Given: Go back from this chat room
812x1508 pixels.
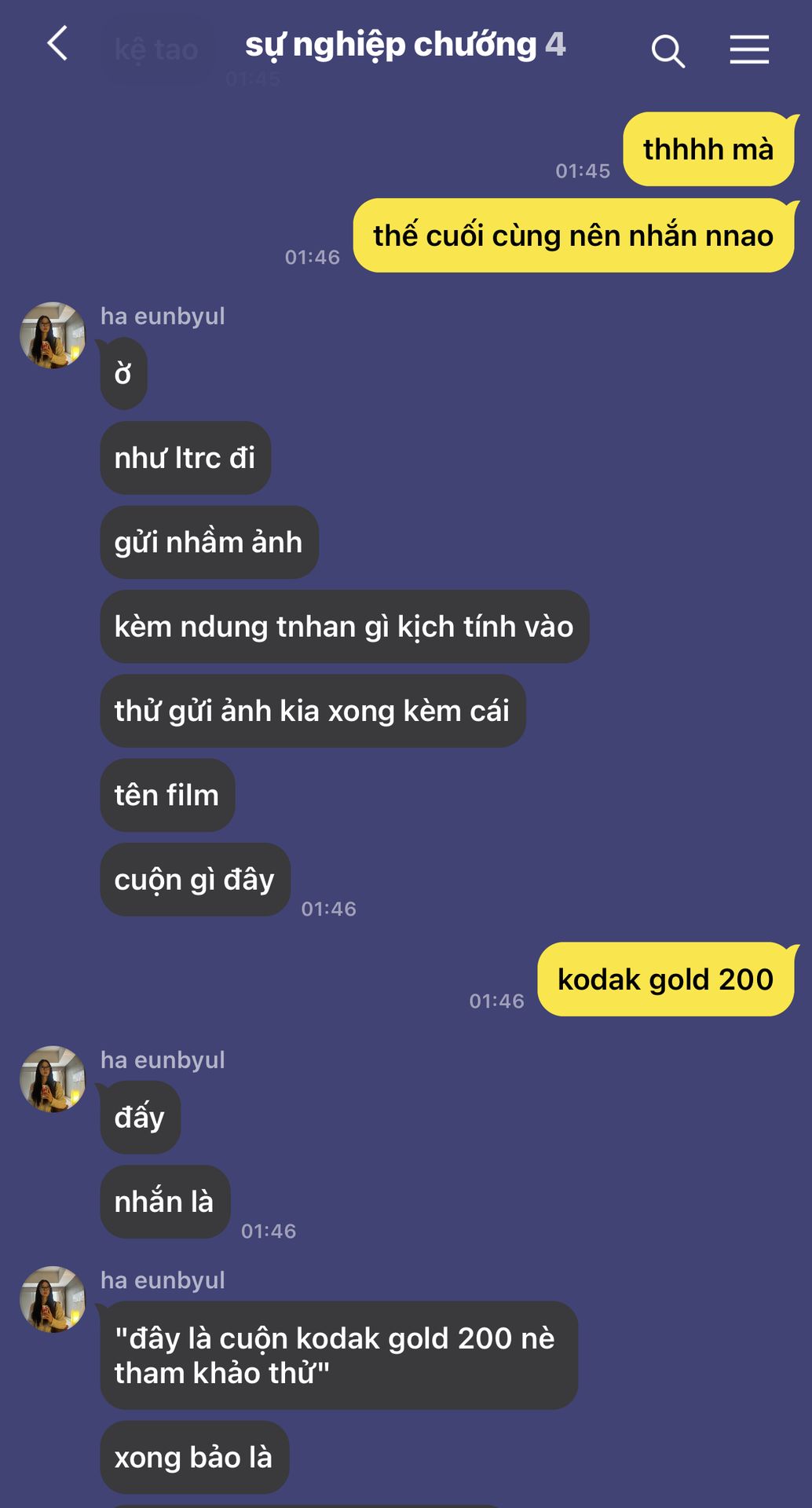Looking at the screenshot, I should (57, 44).
